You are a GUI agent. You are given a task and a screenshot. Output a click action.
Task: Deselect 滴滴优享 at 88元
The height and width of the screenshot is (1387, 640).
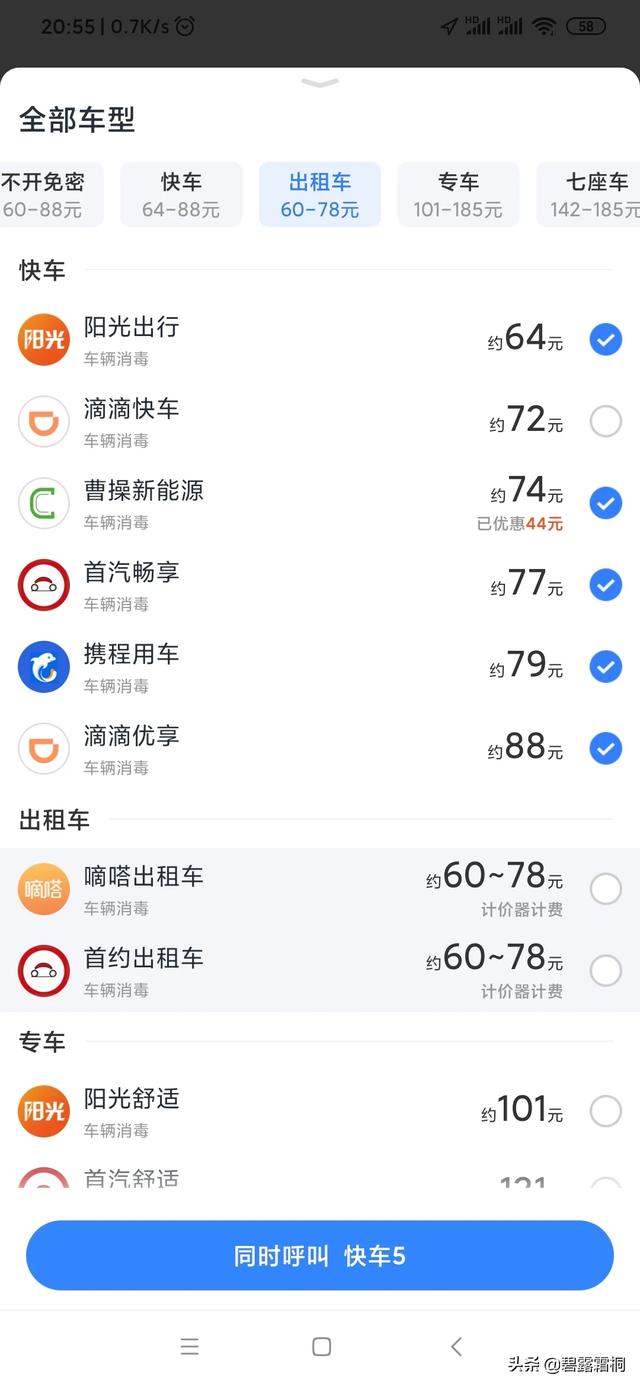tap(605, 749)
